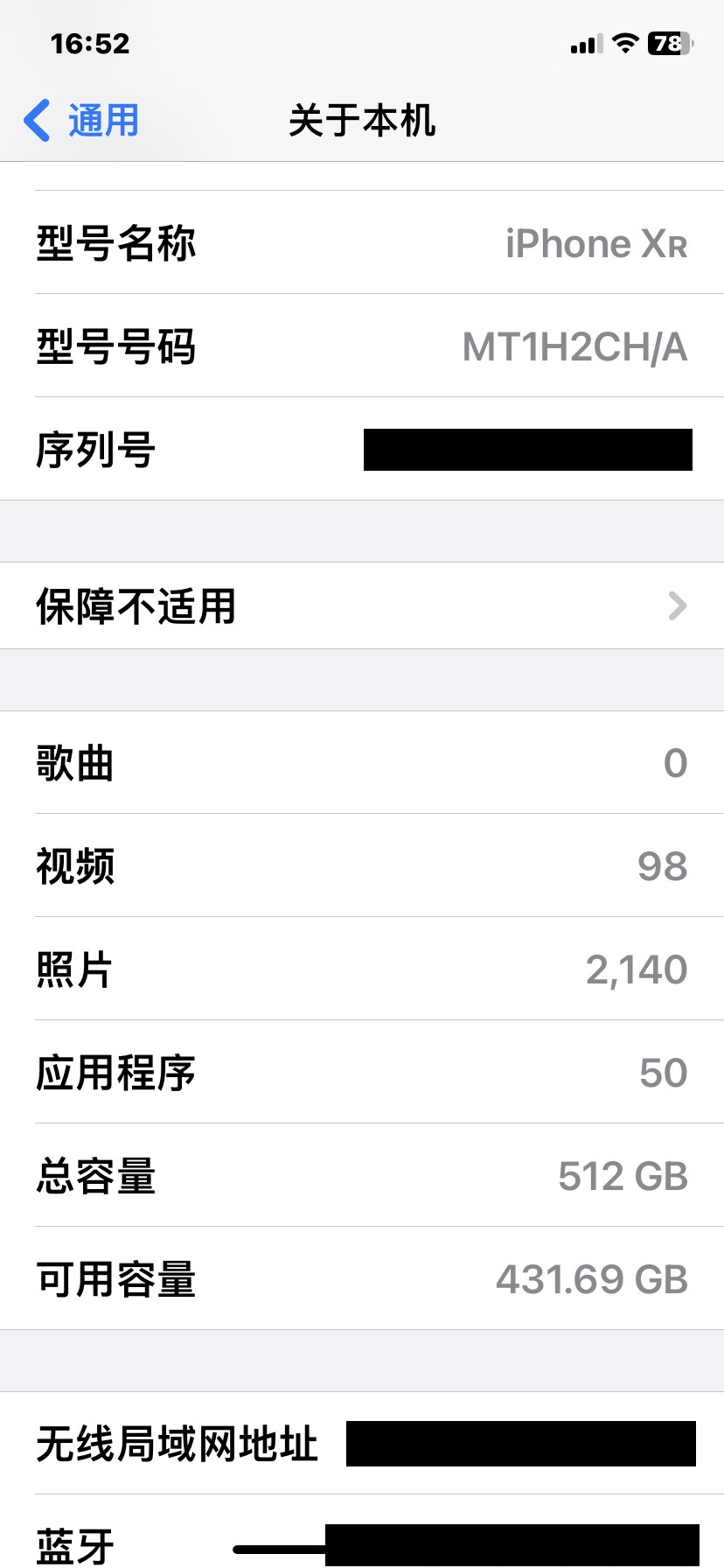Go back to 通用 settings

click(x=81, y=120)
